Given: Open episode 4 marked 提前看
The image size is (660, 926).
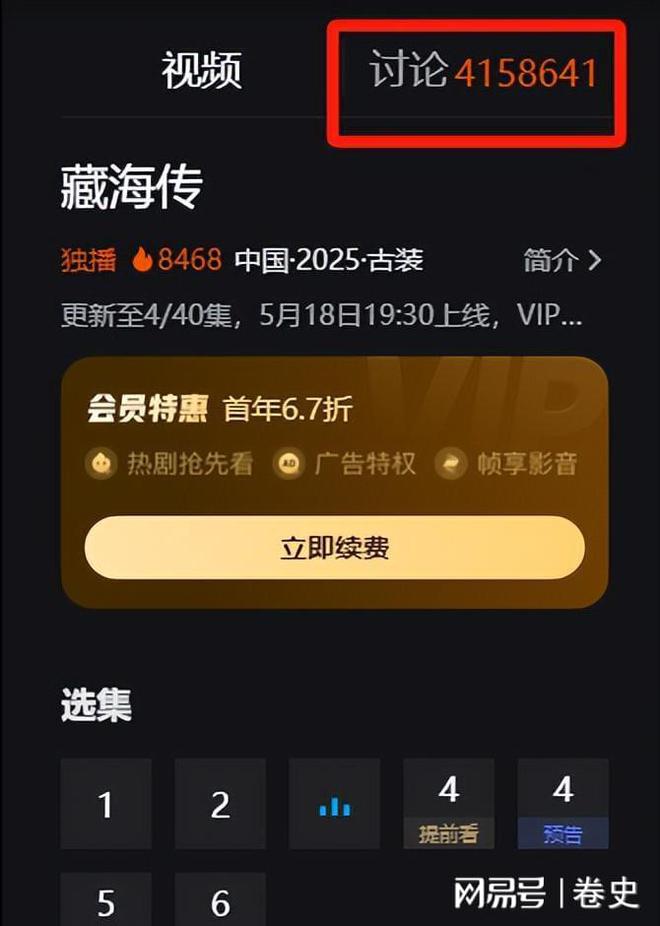Looking at the screenshot, I should pyautogui.click(x=448, y=804).
